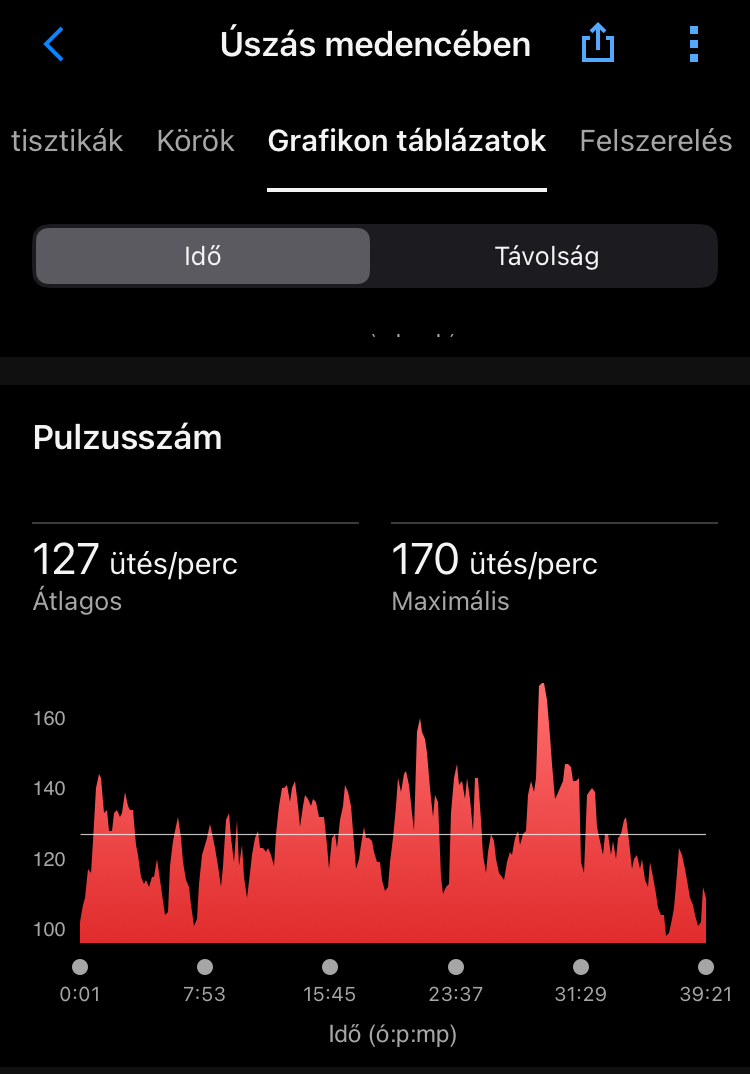Open the Felszerelés tab
750x1074 pixels.
(x=656, y=141)
